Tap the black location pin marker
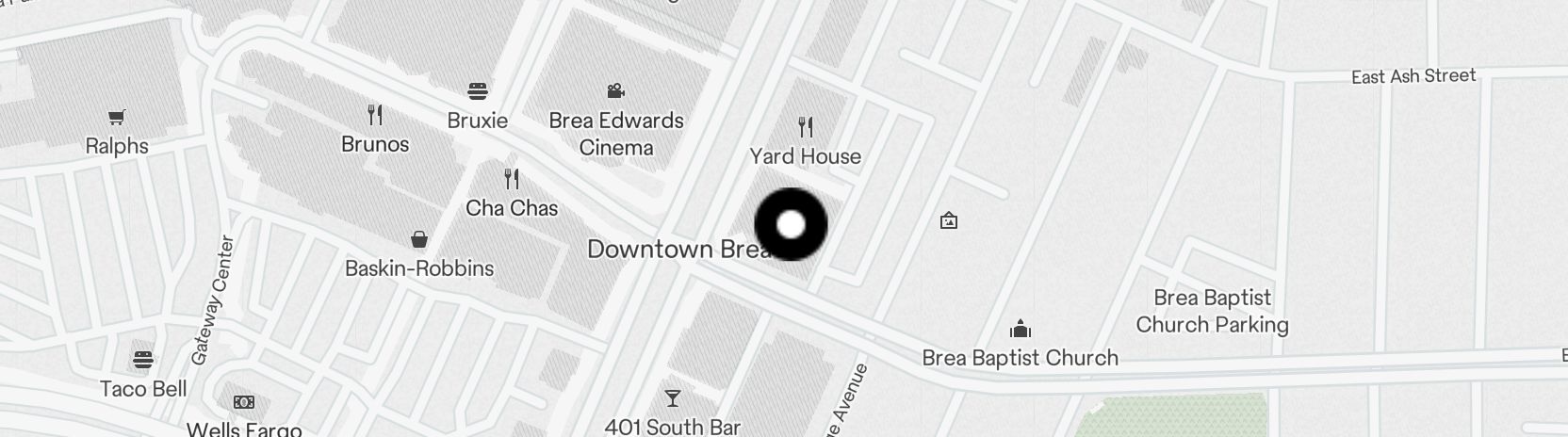This screenshot has width=1568, height=437. coord(791,224)
